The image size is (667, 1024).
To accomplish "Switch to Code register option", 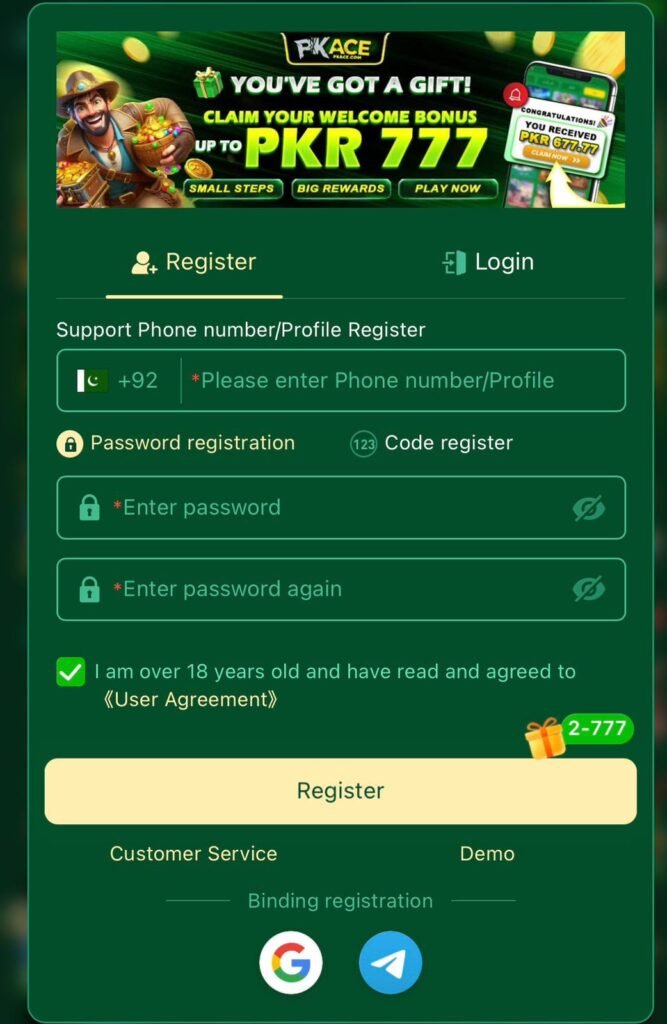I will pos(432,443).
